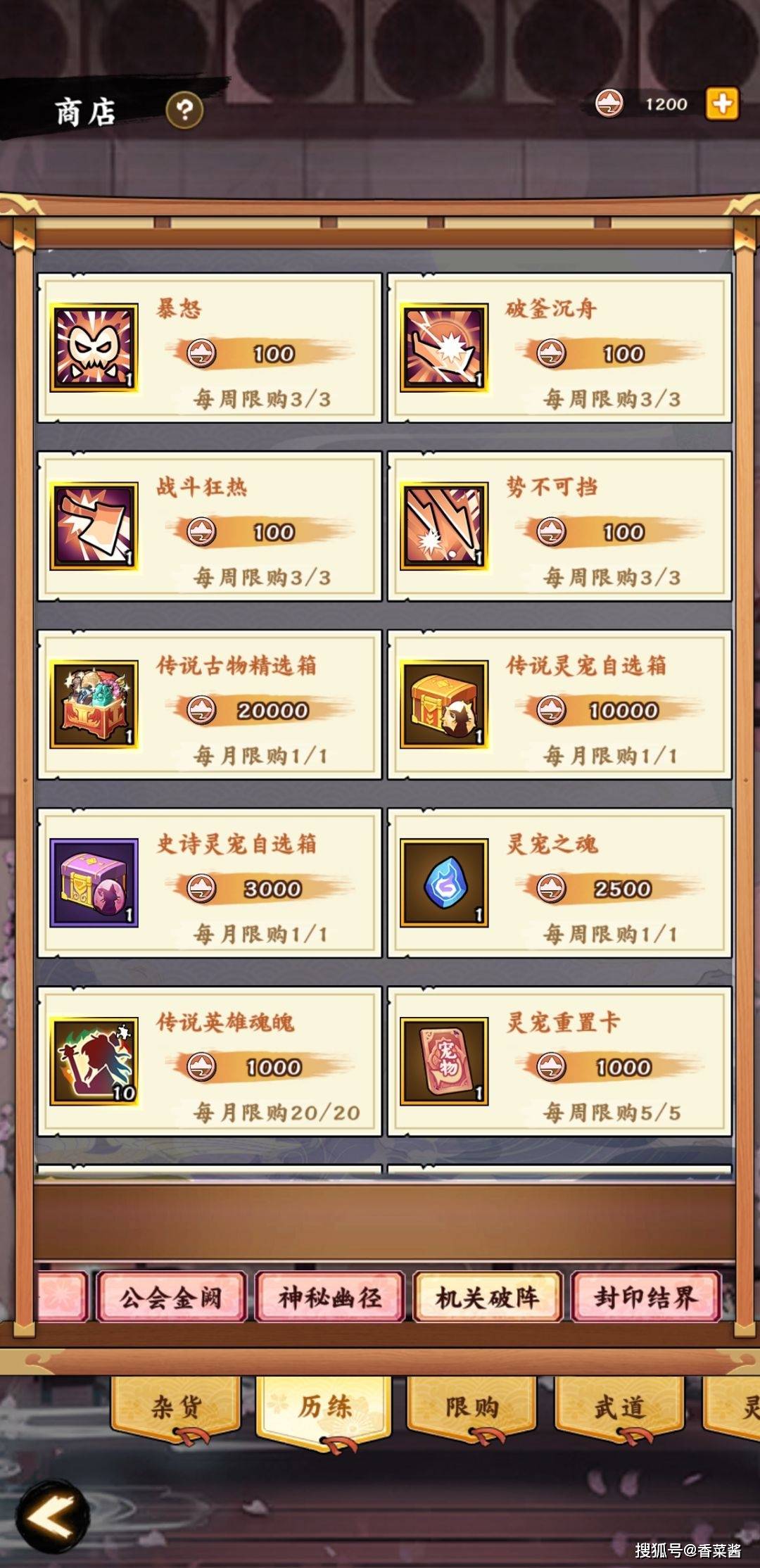This screenshot has height=1568, width=760.
Task: Purchase the 灵宠之魂 item
Action: coord(559,883)
